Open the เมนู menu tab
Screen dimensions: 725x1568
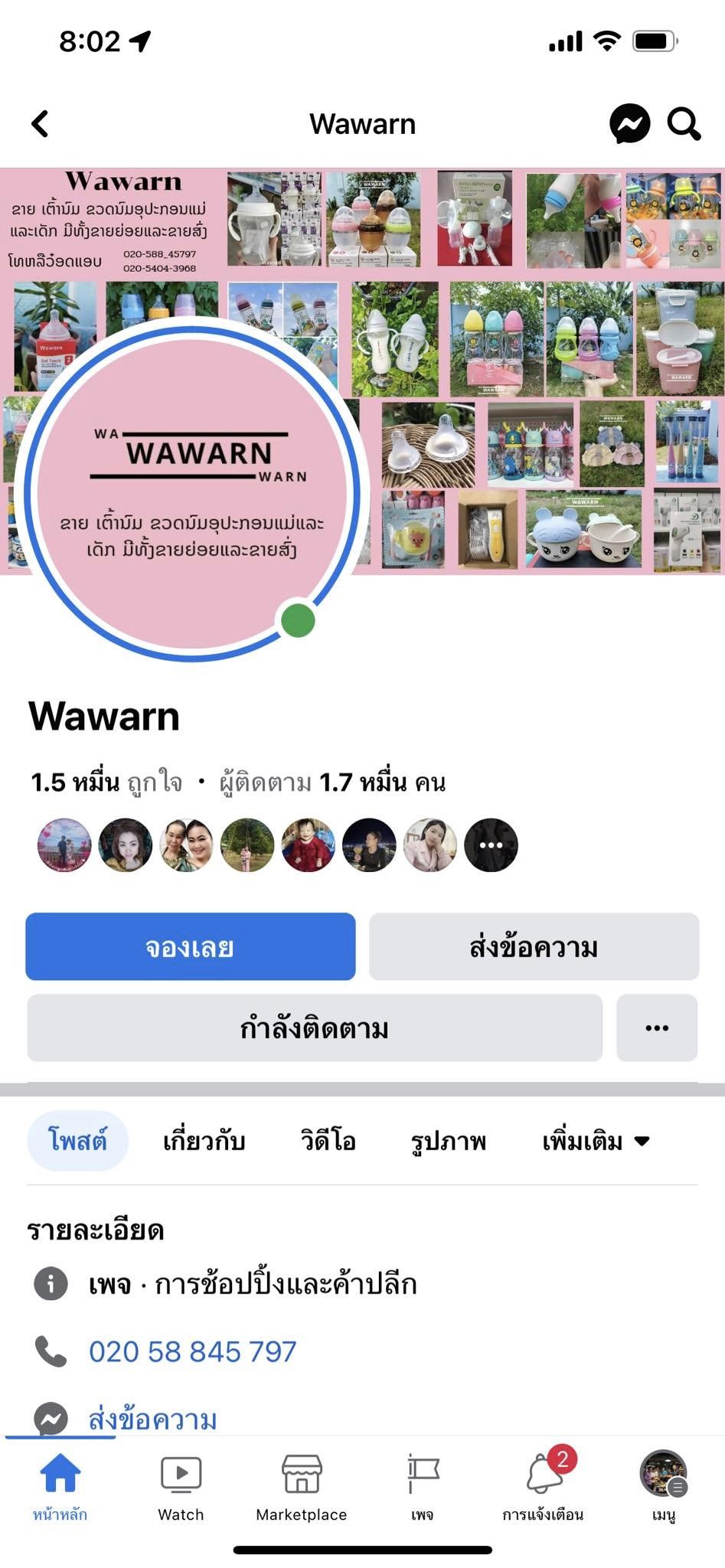663,1487
